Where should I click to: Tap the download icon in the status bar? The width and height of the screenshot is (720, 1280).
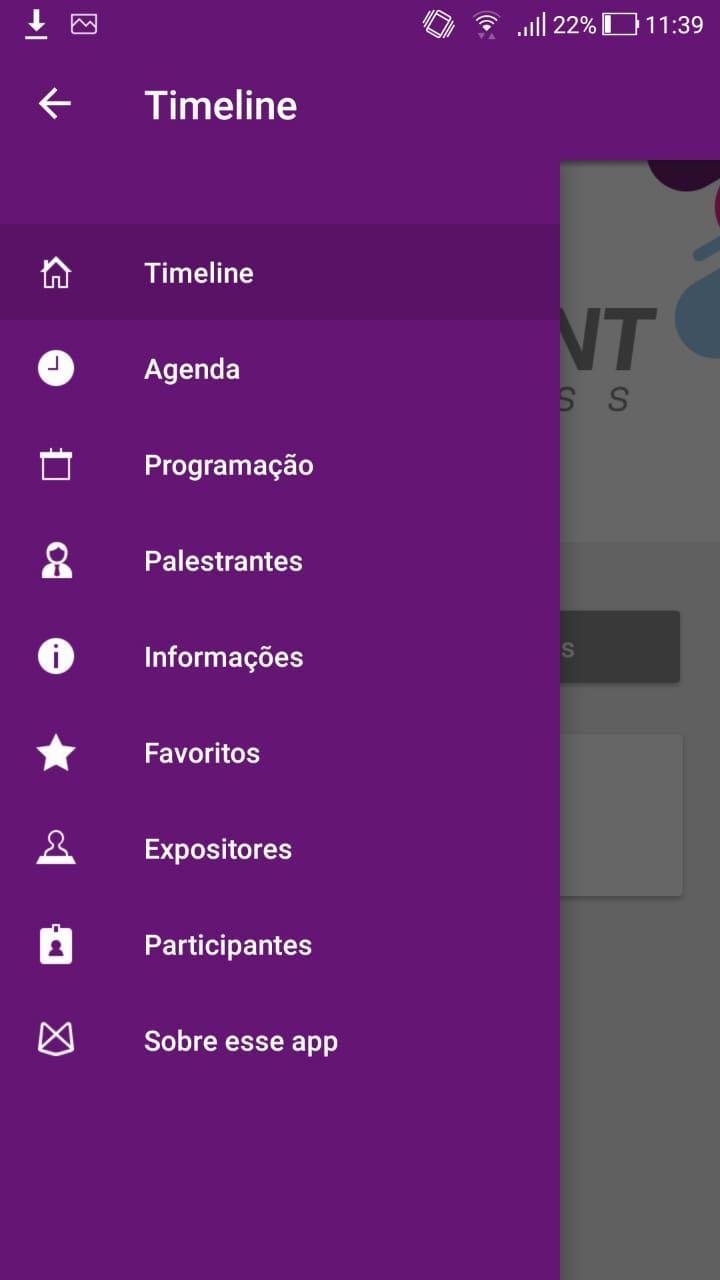click(36, 22)
